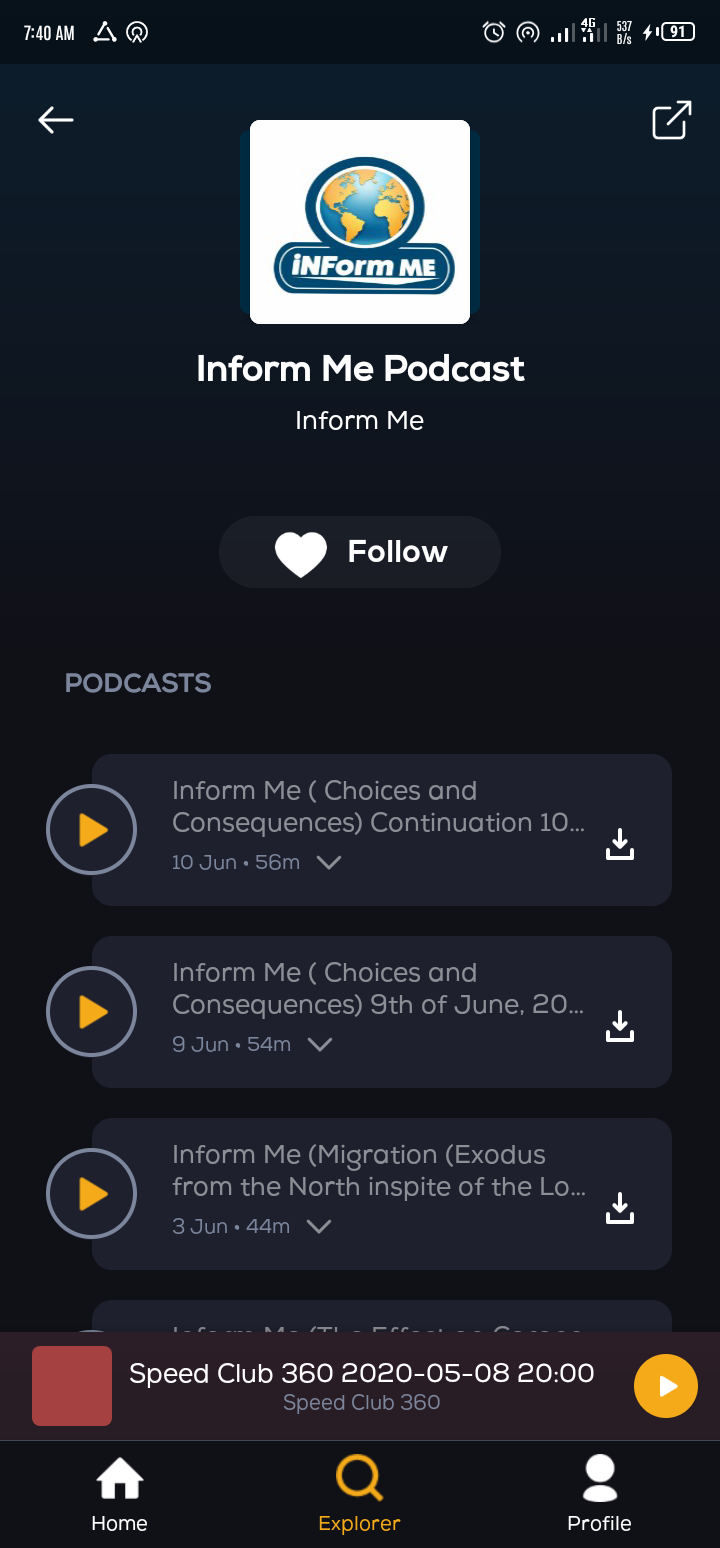Resume Speed Club 360 in mini player
Viewport: 720px width, 1548px height.
[665, 1386]
